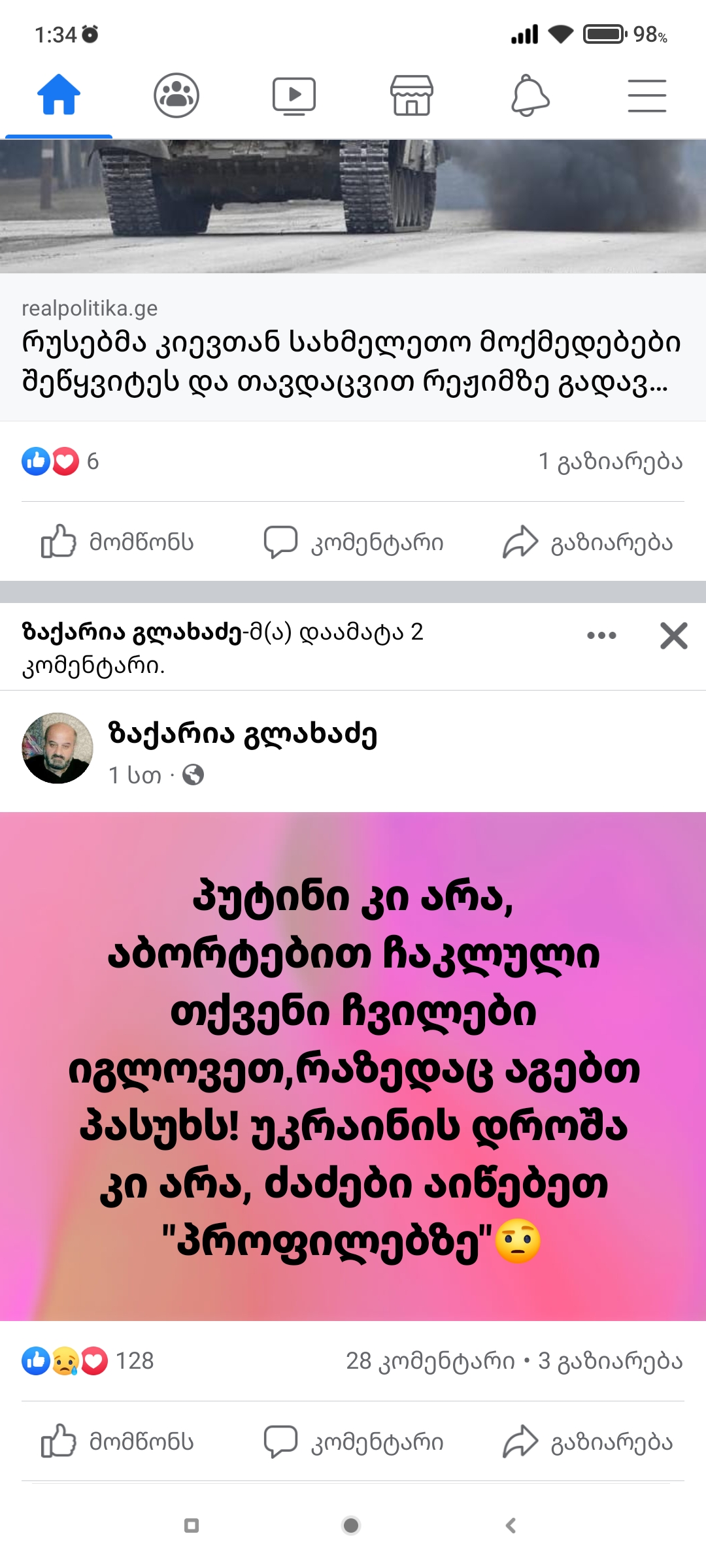
Task: Open options for ზაქარია გლახაძე's post
Action: point(601,635)
